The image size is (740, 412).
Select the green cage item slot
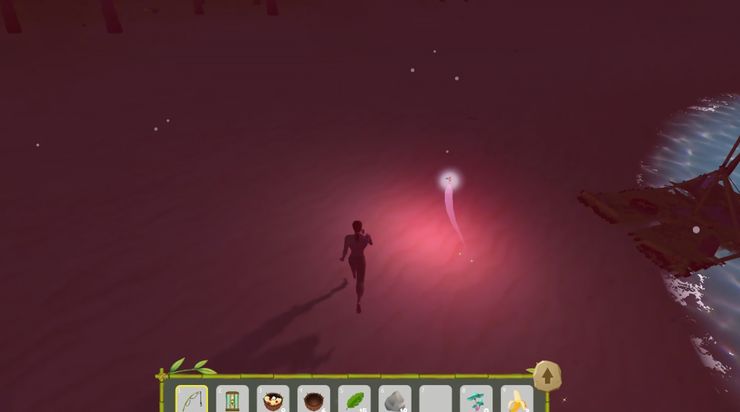pos(232,400)
